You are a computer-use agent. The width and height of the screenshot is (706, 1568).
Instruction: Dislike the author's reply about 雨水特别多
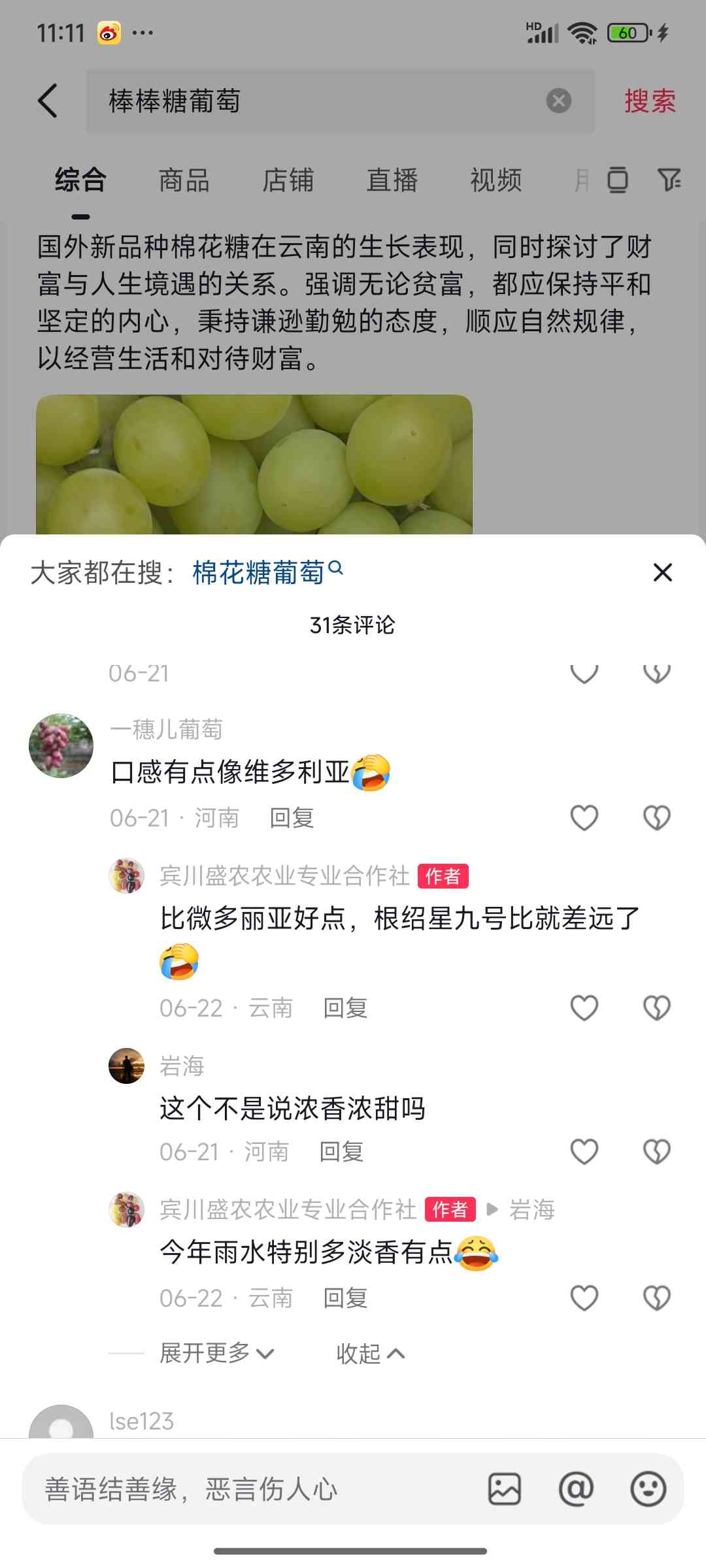click(x=656, y=1298)
